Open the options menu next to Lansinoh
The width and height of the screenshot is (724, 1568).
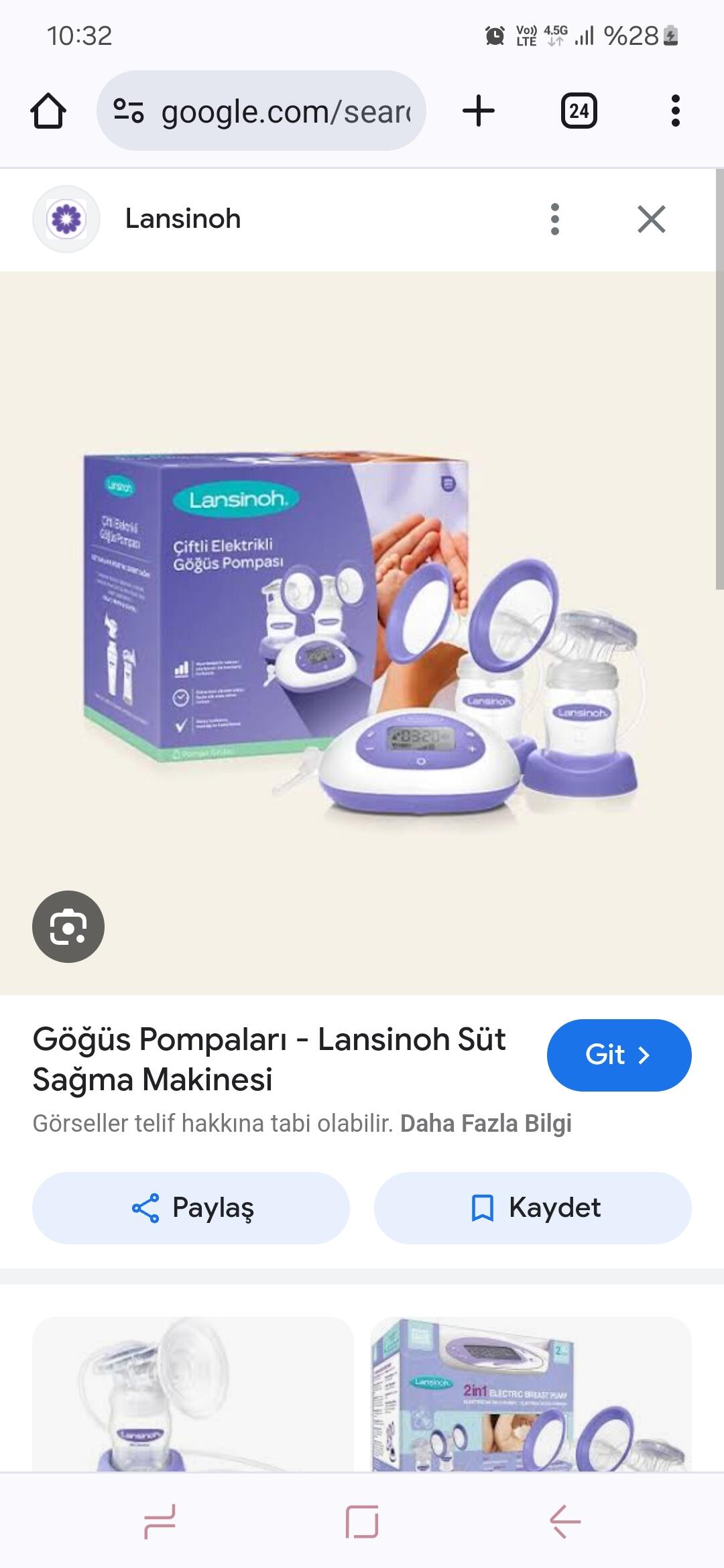[554, 219]
